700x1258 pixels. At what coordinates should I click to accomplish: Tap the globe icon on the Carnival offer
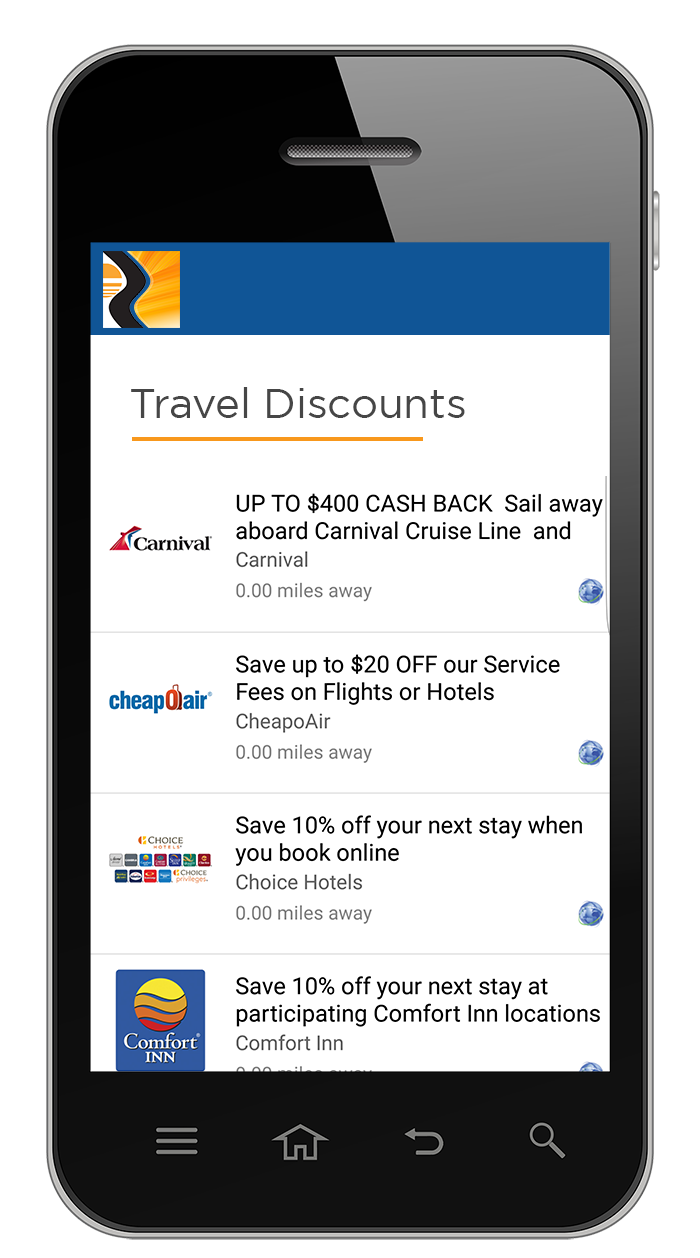pyautogui.click(x=590, y=591)
